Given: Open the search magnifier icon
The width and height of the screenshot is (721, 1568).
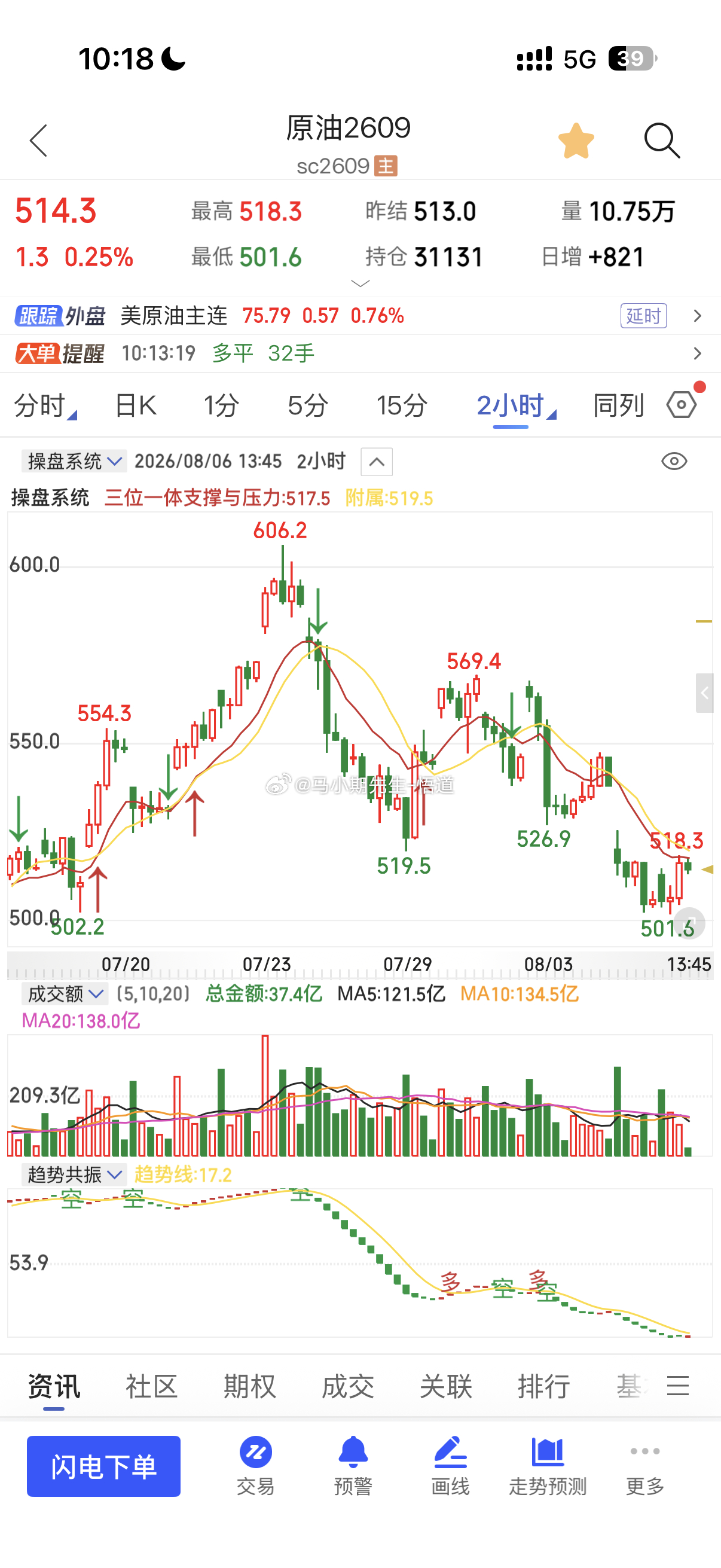Looking at the screenshot, I should pyautogui.click(x=662, y=141).
